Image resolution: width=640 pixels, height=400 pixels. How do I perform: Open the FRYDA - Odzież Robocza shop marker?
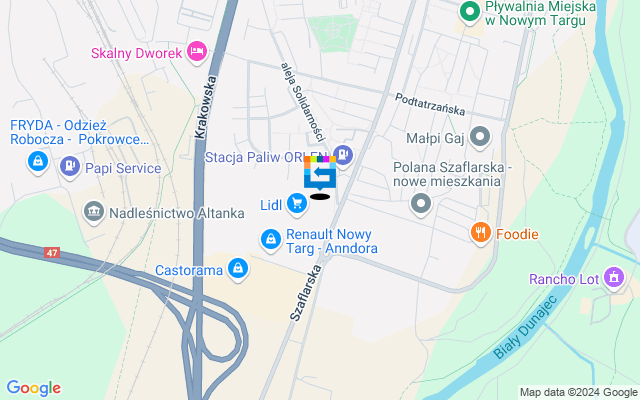pyautogui.click(x=38, y=160)
